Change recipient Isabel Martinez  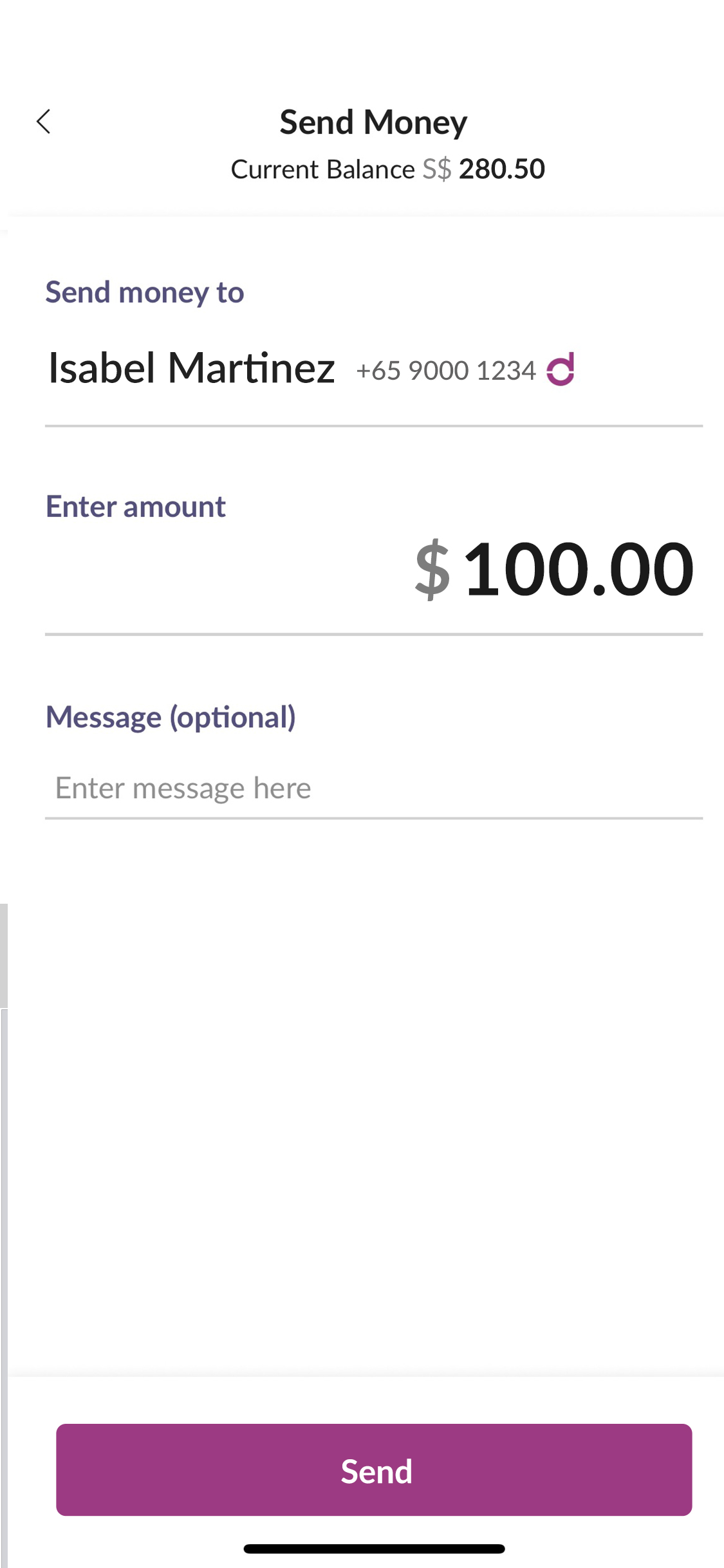pos(373,369)
